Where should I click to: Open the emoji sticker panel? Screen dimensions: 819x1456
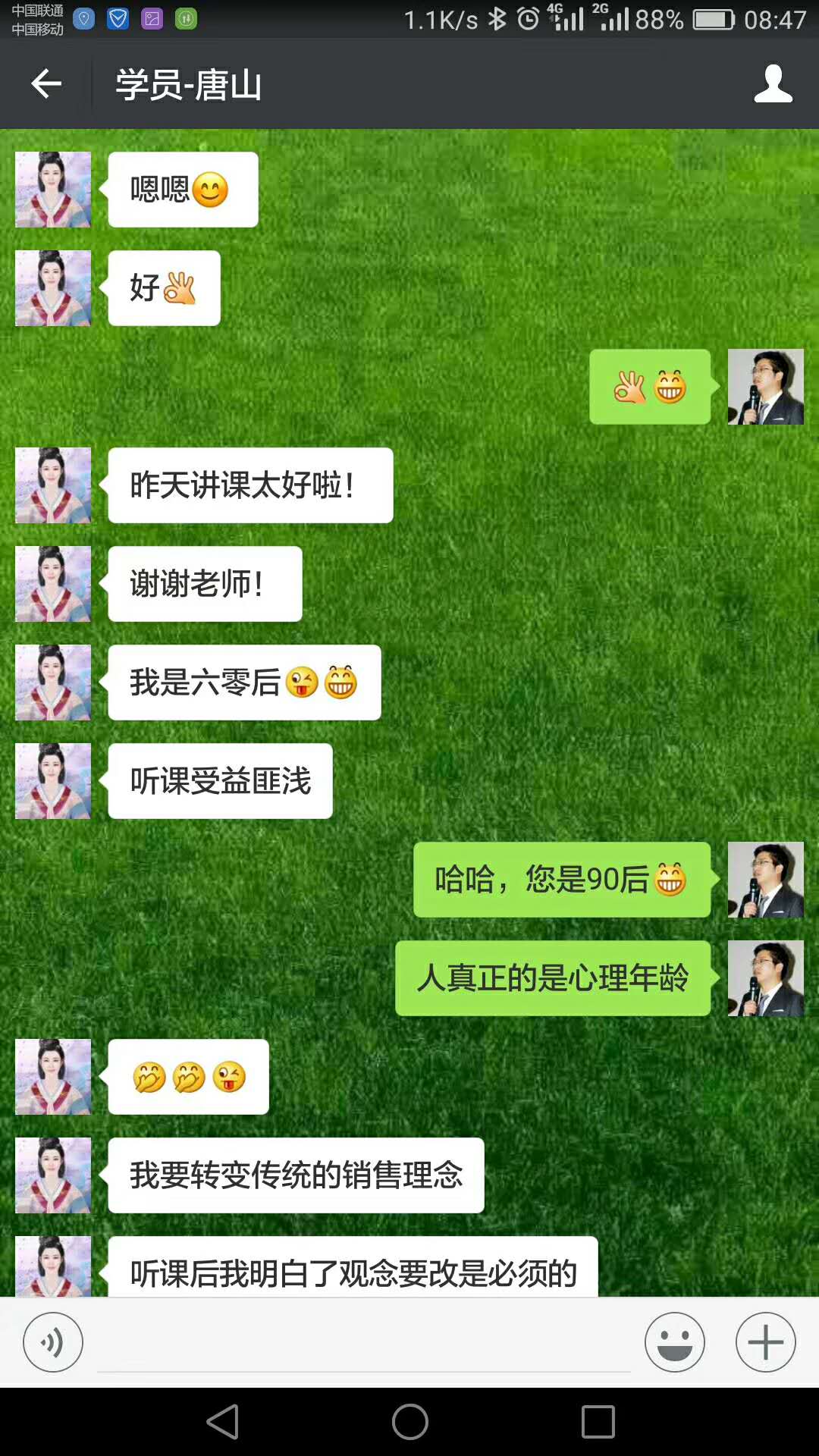pyautogui.click(x=674, y=1342)
